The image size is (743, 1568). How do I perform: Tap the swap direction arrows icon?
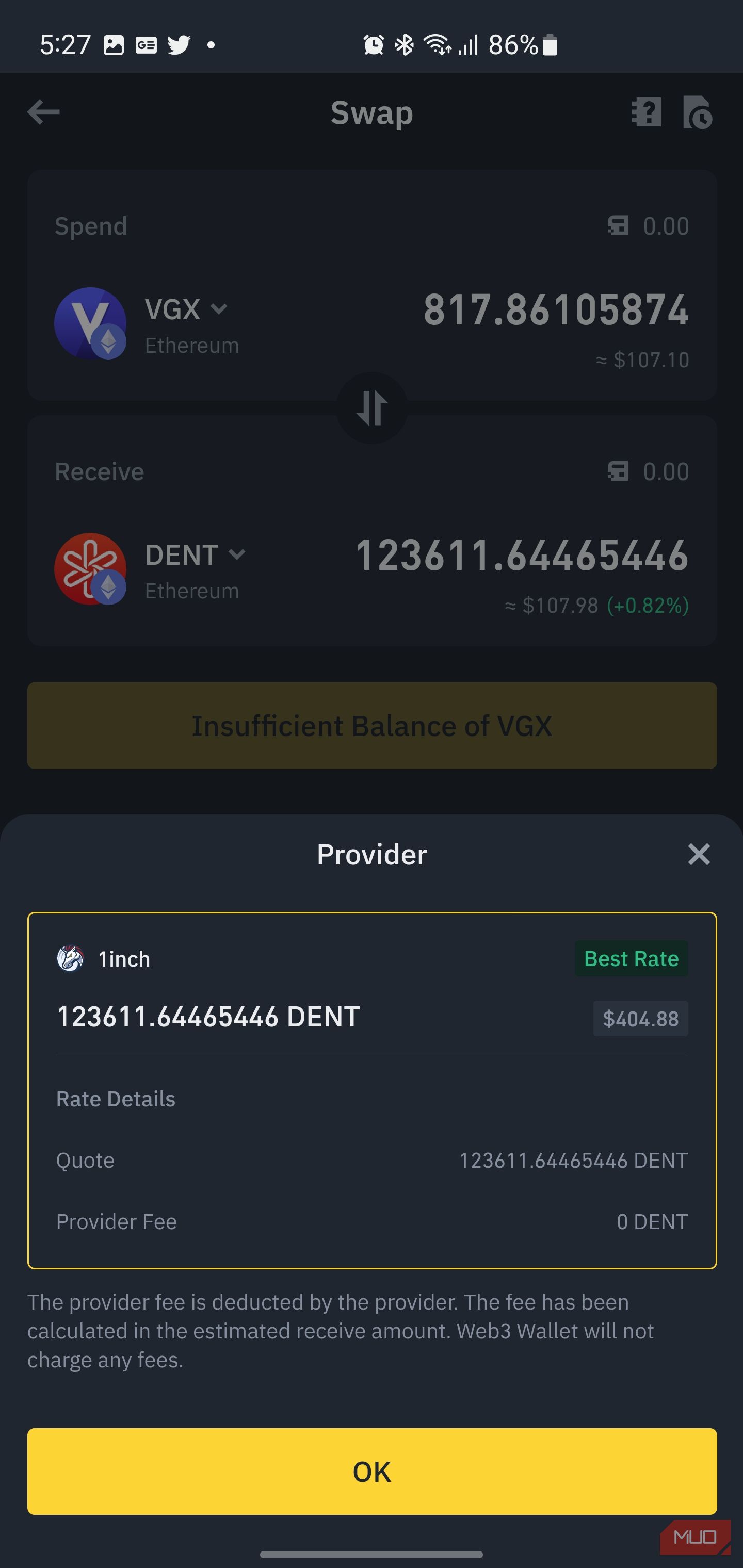coord(372,409)
